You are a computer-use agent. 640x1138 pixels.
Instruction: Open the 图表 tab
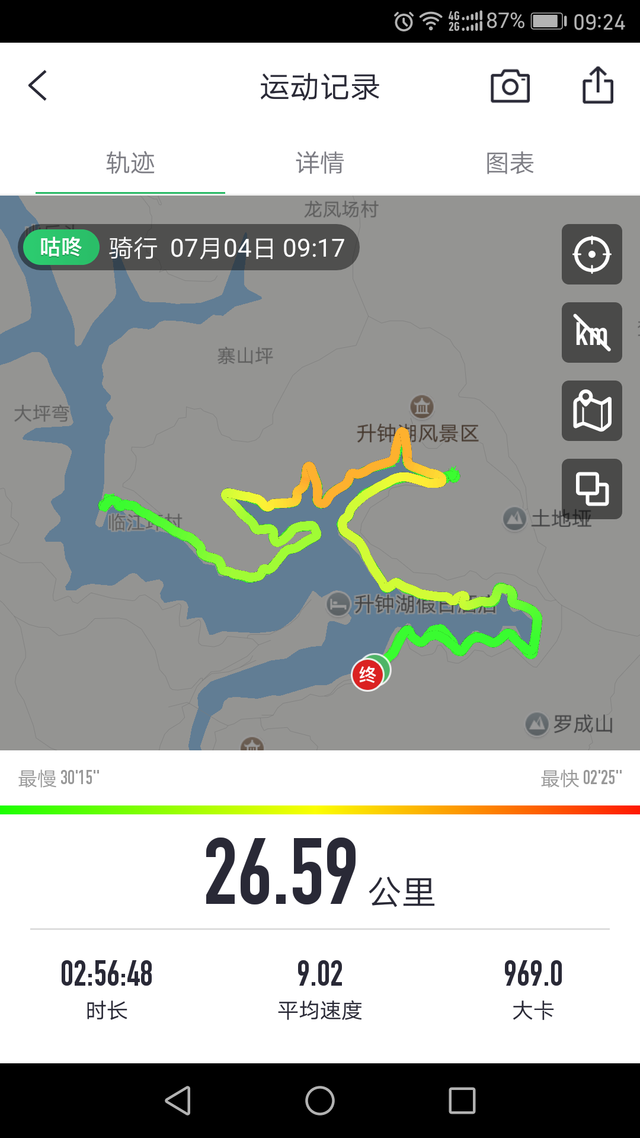(510, 163)
